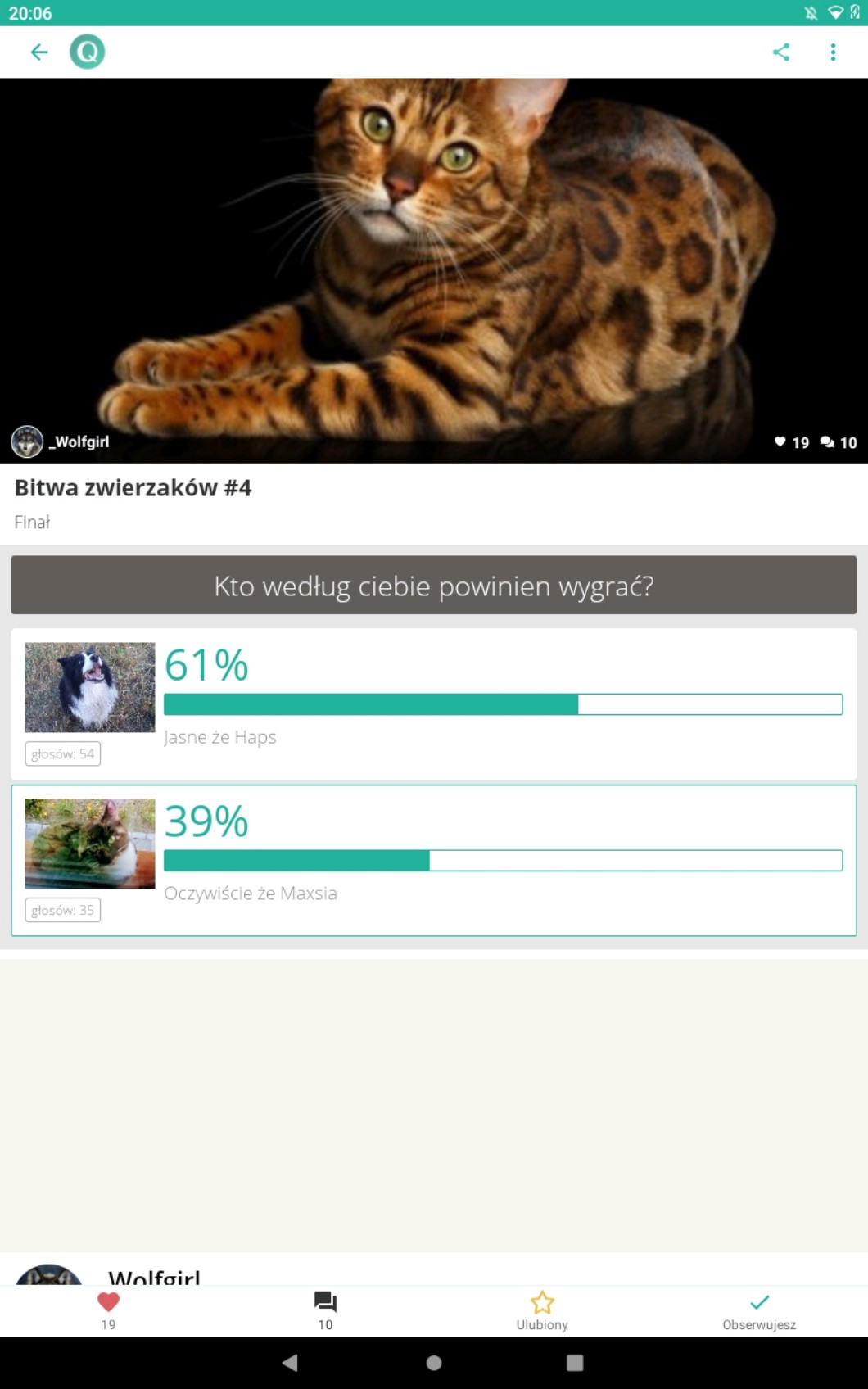The image size is (868, 1389).
Task: Toggle the Obserwujesz follow status
Action: click(759, 1310)
